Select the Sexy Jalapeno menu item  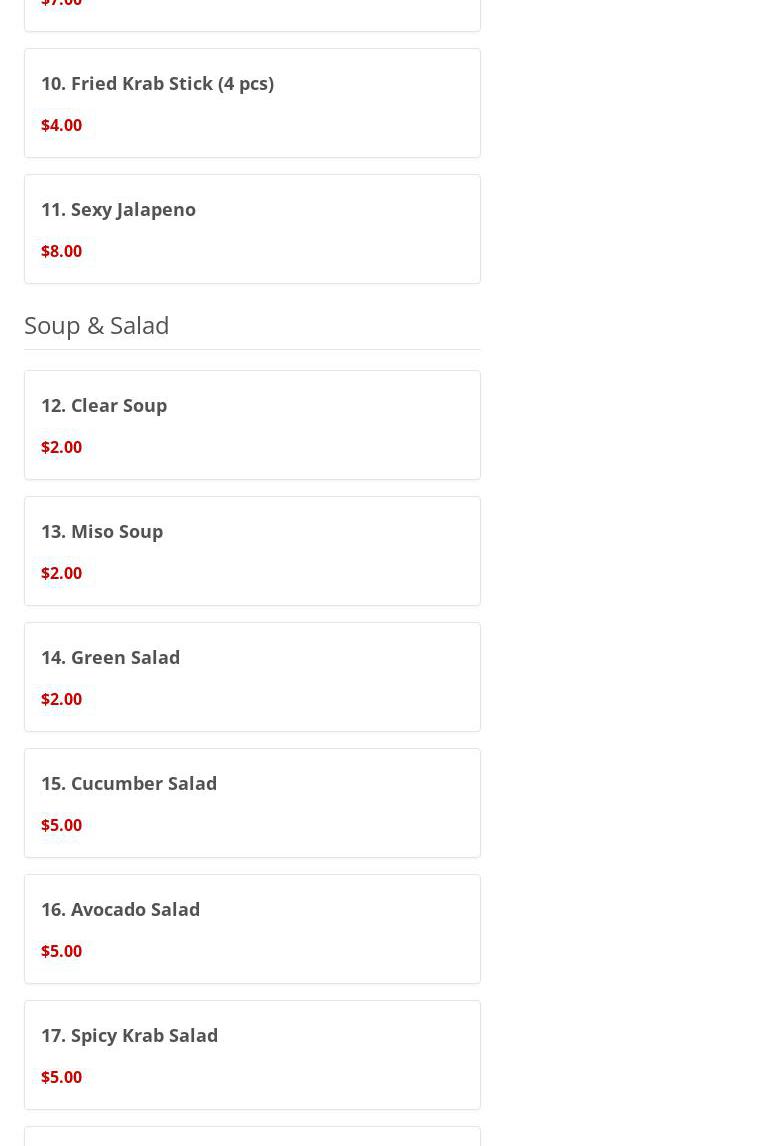[x=252, y=229]
